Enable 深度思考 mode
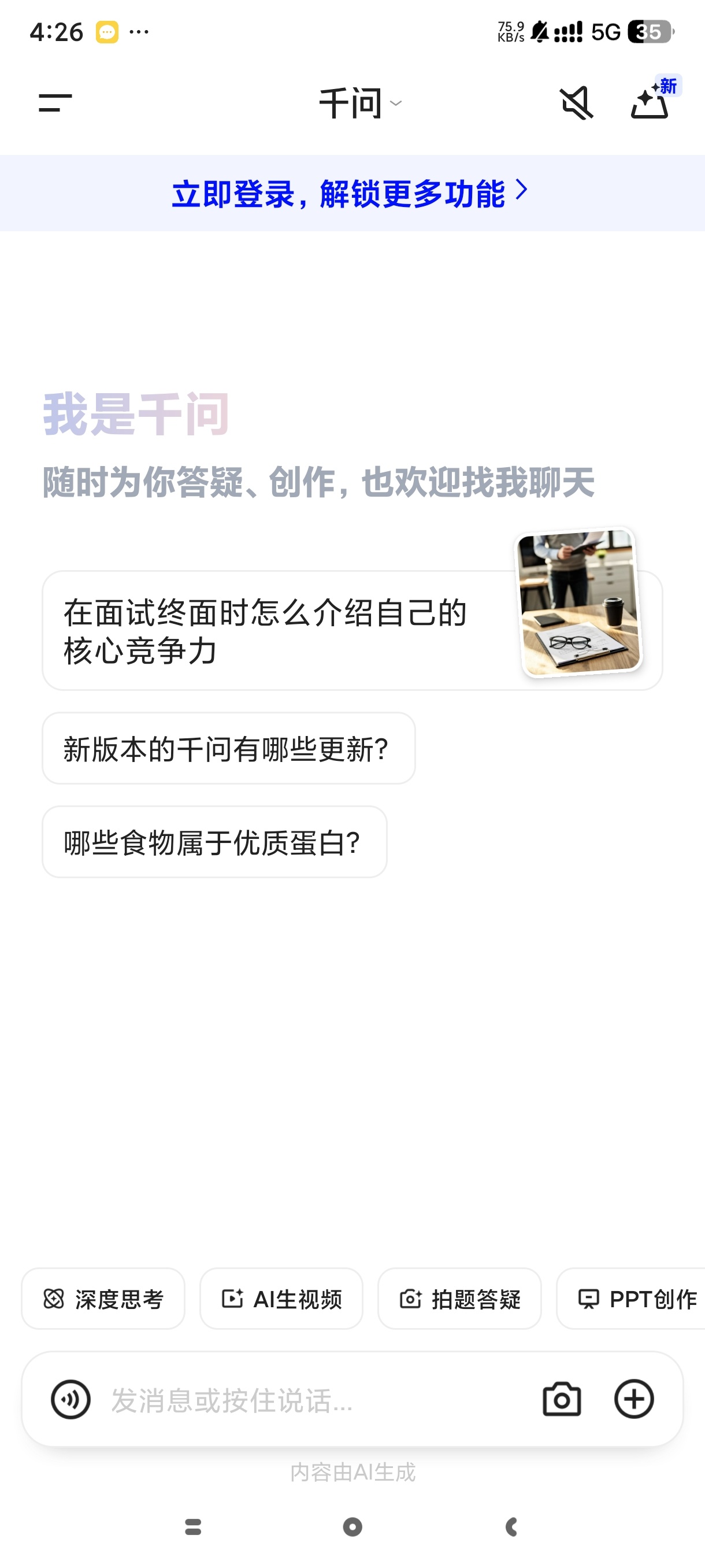Viewport: 705px width, 1568px height. [x=103, y=1299]
